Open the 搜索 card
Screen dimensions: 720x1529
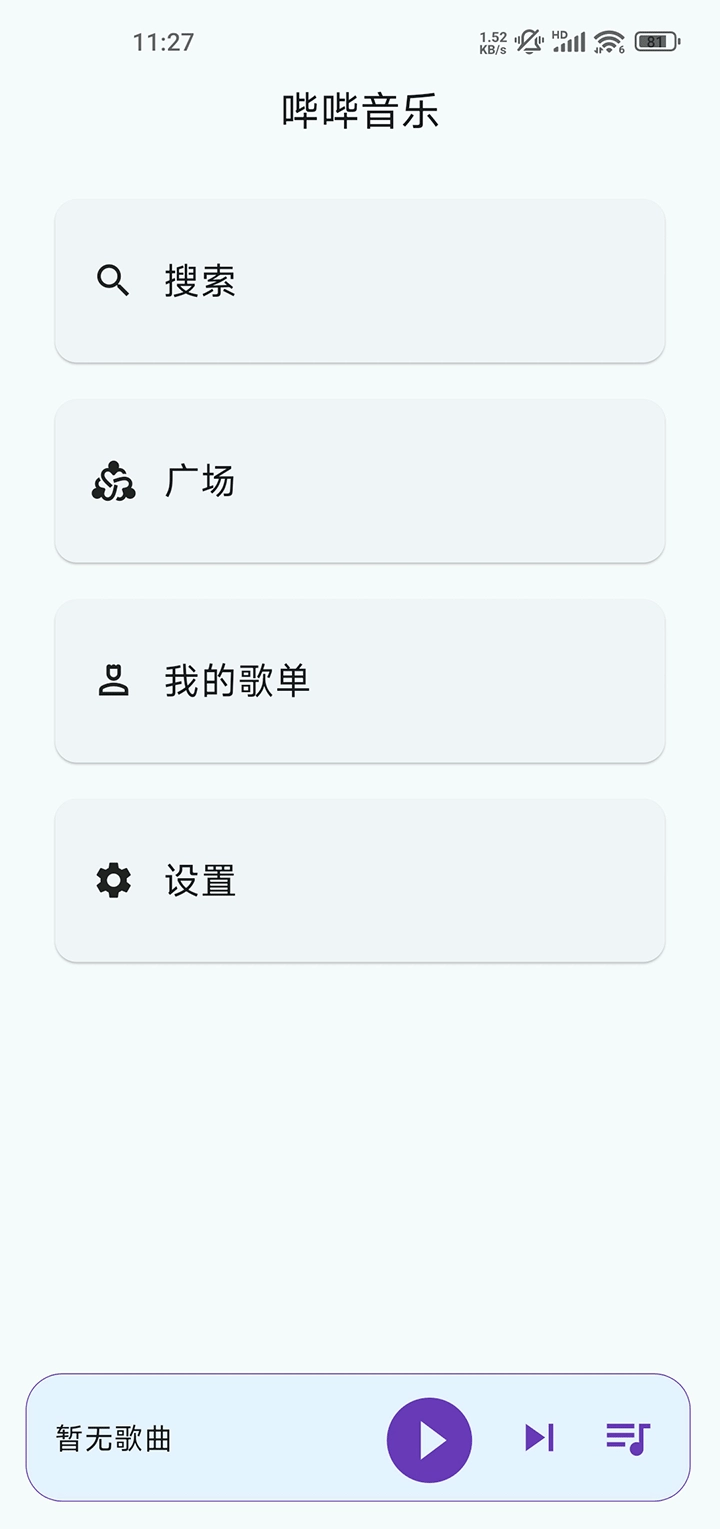360,280
